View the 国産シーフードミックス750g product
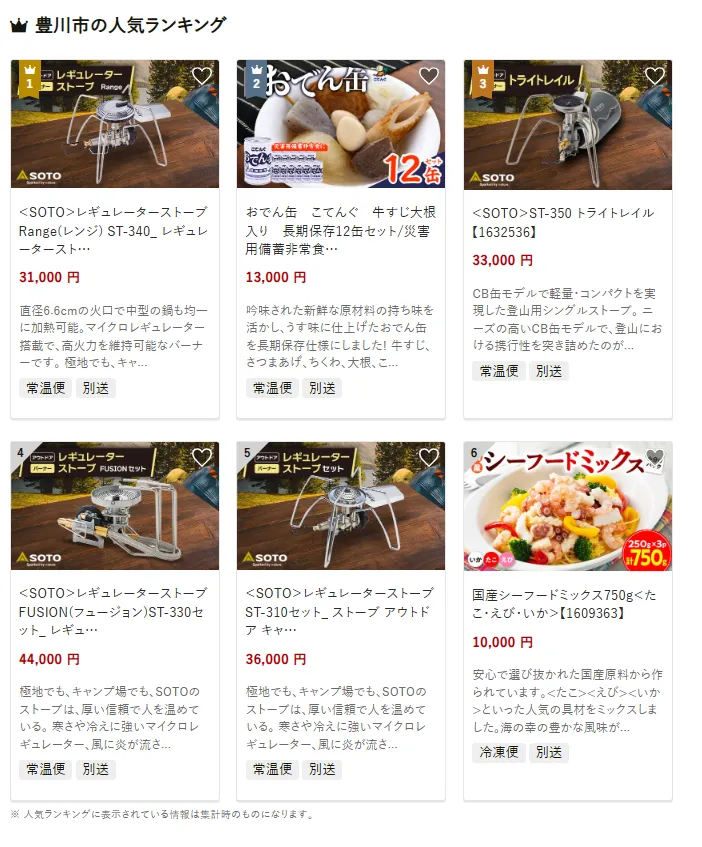702x847 pixels. pos(567,604)
